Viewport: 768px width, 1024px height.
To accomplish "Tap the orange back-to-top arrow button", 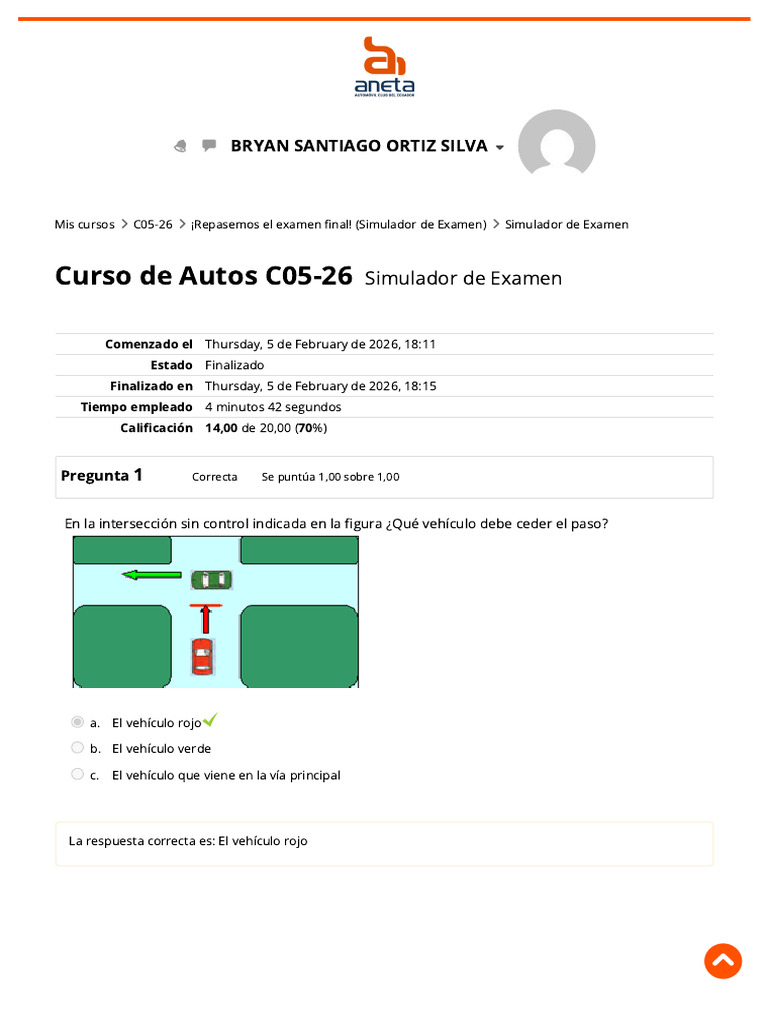I will click(x=722, y=961).
